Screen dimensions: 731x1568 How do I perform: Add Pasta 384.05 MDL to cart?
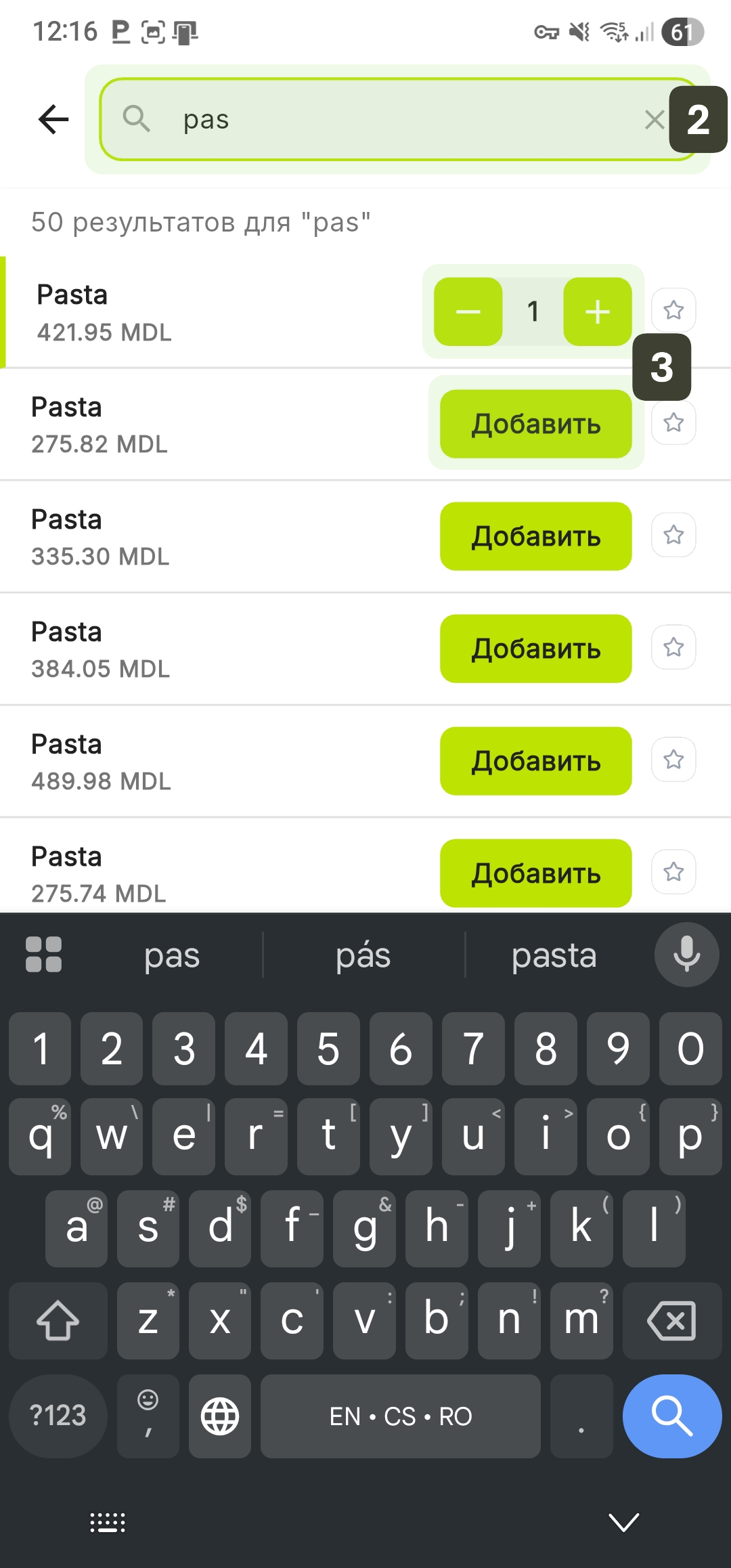click(x=535, y=649)
